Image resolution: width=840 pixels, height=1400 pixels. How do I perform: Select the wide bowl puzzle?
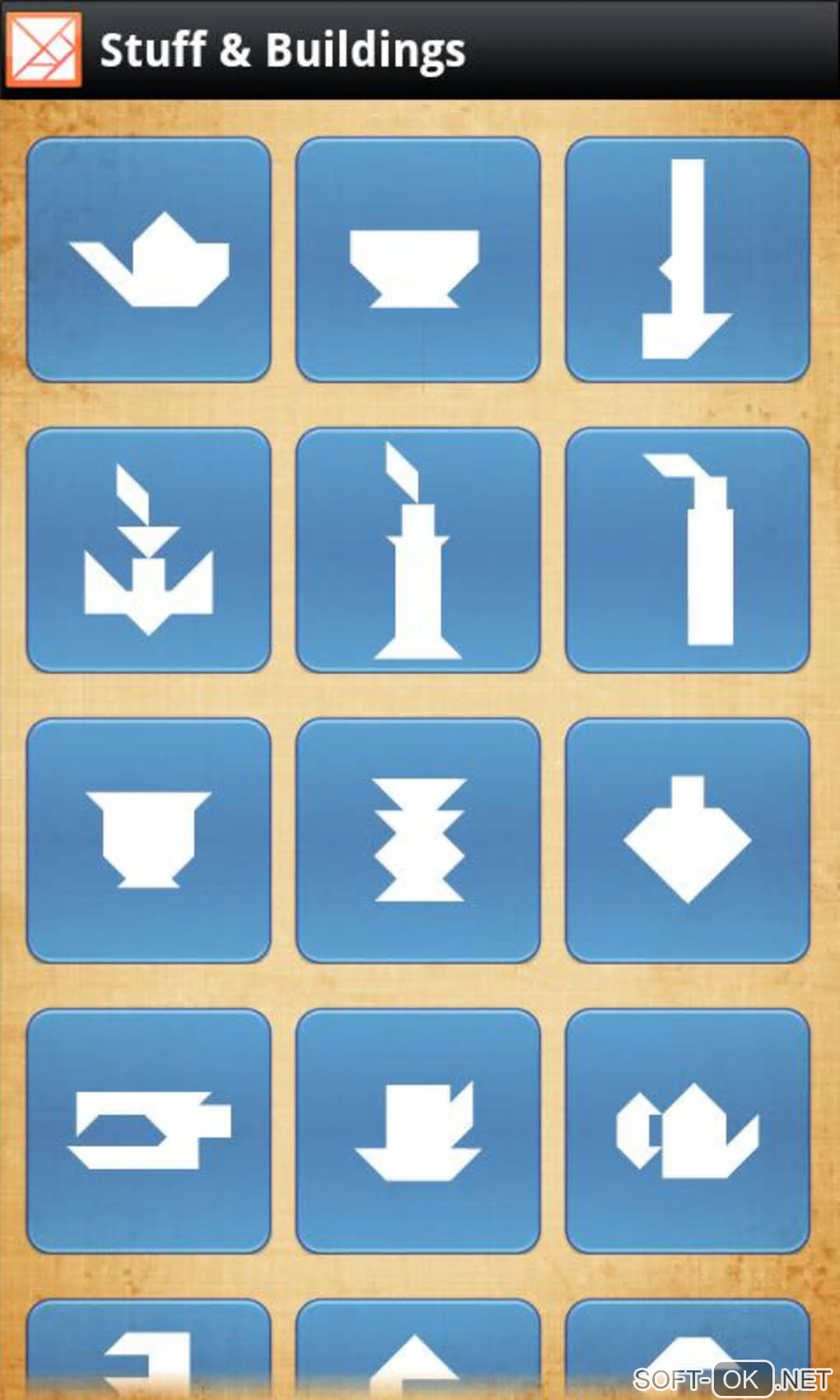(418, 259)
